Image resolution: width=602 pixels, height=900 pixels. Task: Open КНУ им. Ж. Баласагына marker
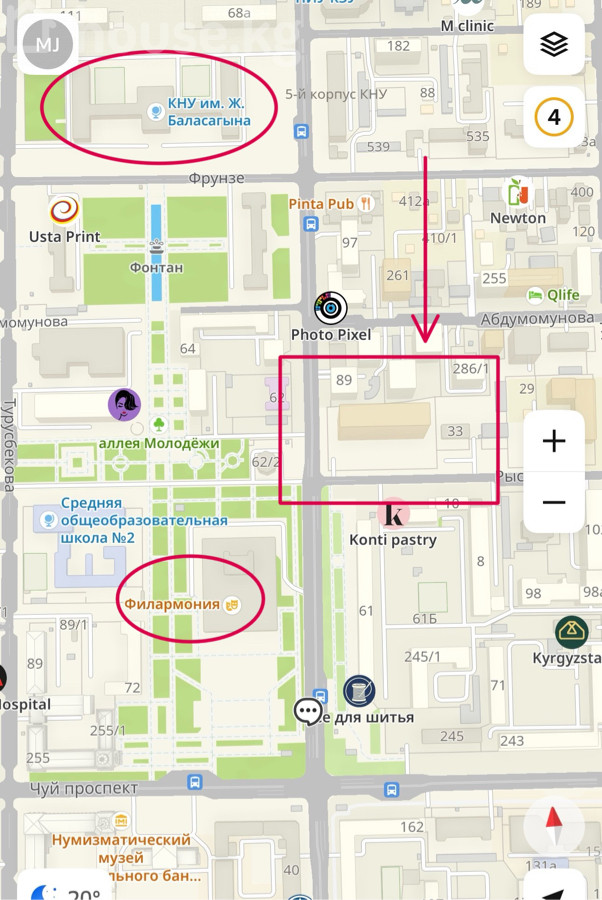(x=156, y=113)
